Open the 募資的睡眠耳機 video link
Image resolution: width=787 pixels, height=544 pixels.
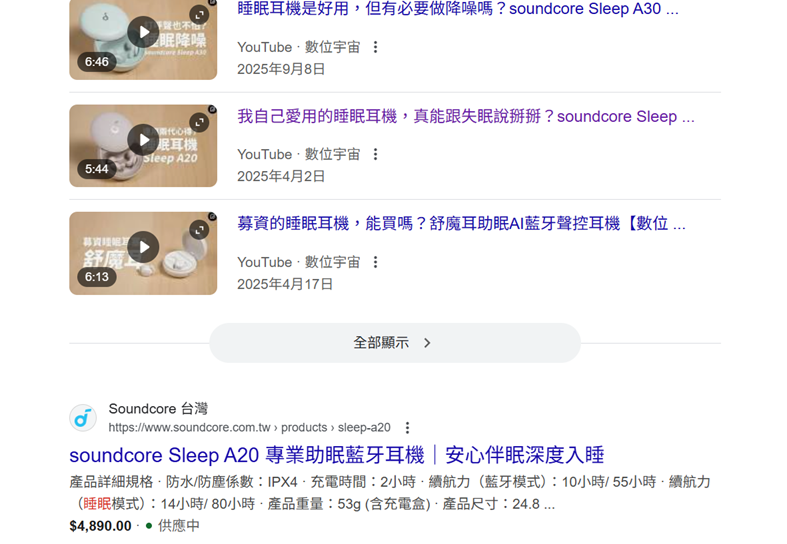(x=461, y=224)
